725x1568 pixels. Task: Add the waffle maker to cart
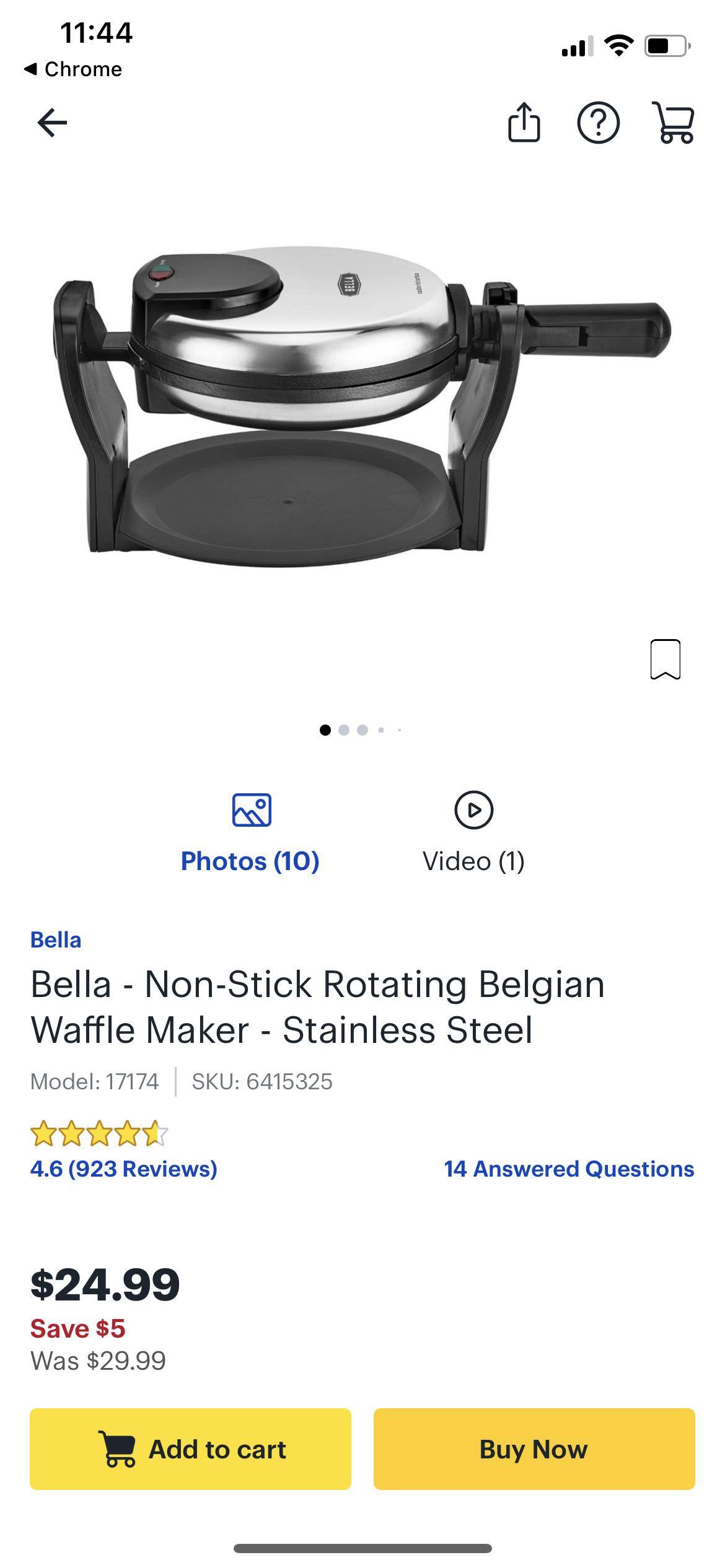pyautogui.click(x=191, y=1449)
